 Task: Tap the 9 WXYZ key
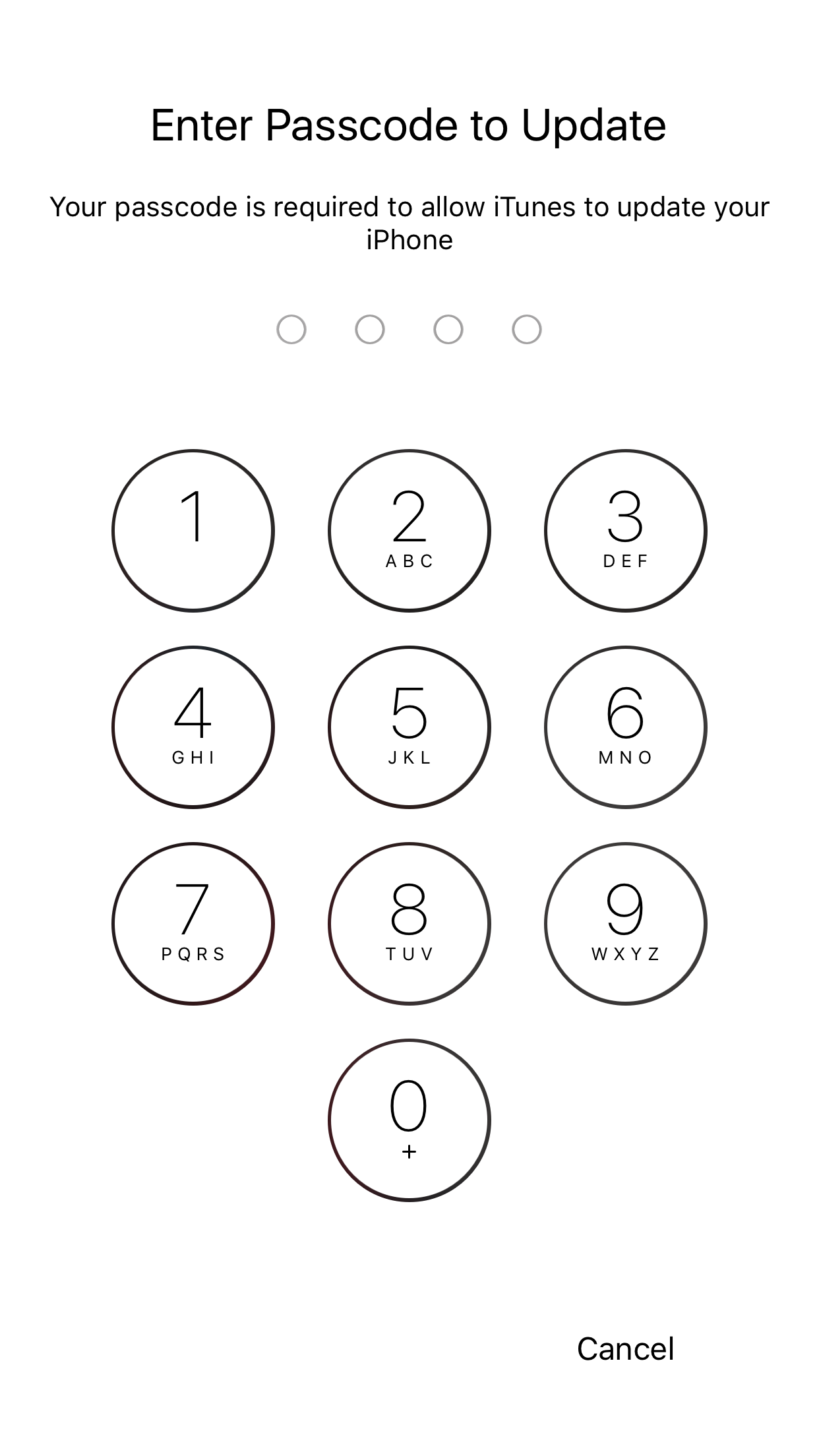(x=626, y=924)
